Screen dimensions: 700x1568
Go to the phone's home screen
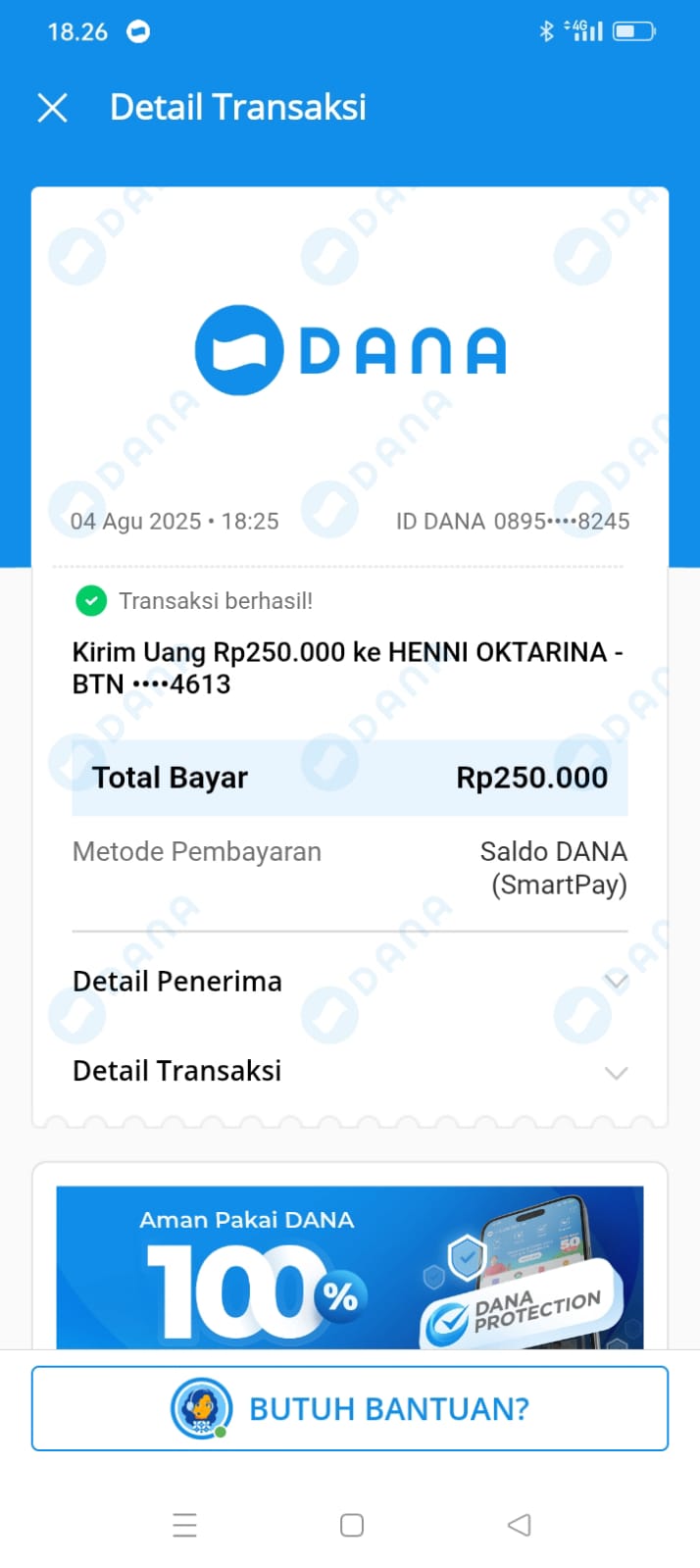click(351, 1525)
